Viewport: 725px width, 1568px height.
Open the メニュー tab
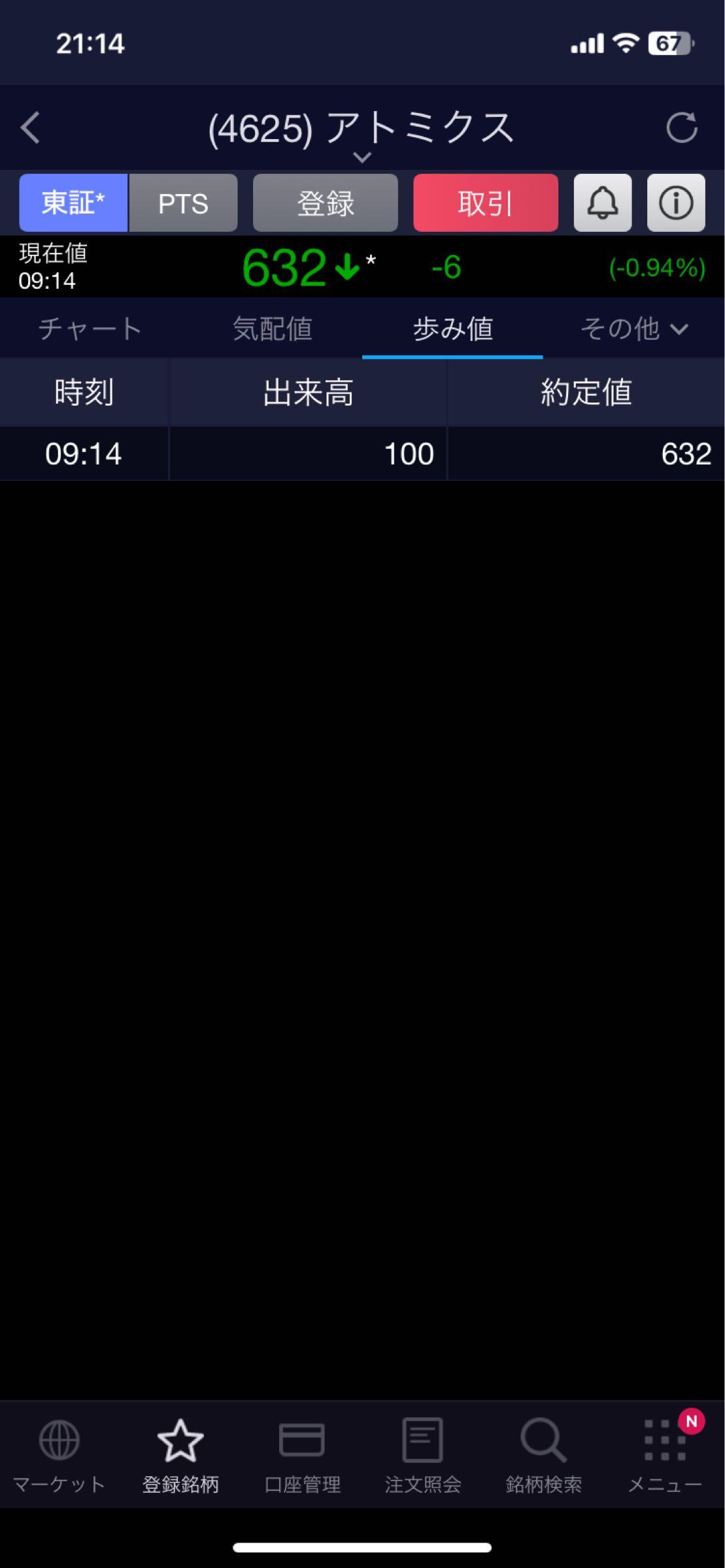click(x=665, y=1455)
